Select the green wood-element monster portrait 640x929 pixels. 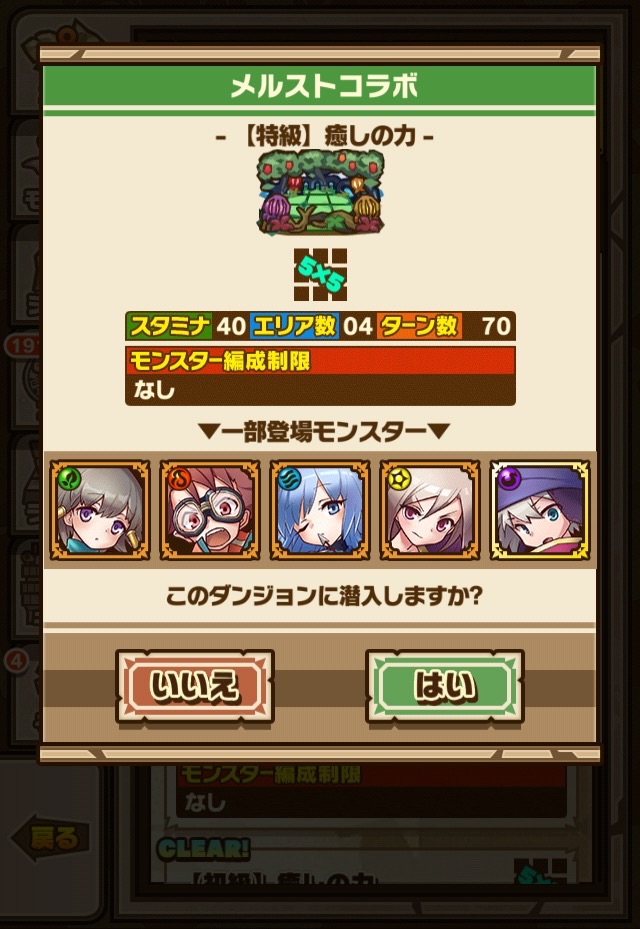pos(99,511)
